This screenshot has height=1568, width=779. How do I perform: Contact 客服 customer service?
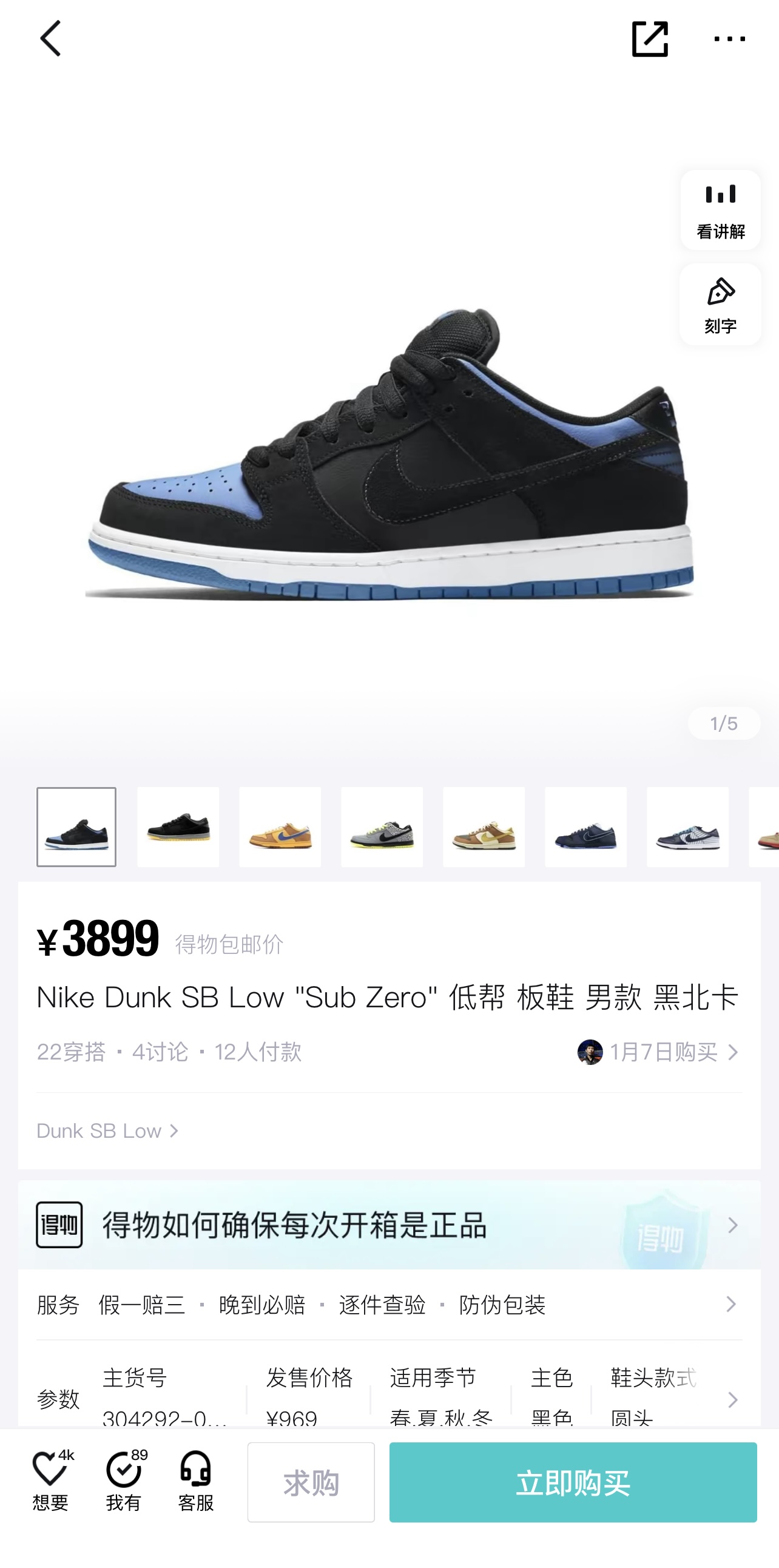click(196, 1482)
